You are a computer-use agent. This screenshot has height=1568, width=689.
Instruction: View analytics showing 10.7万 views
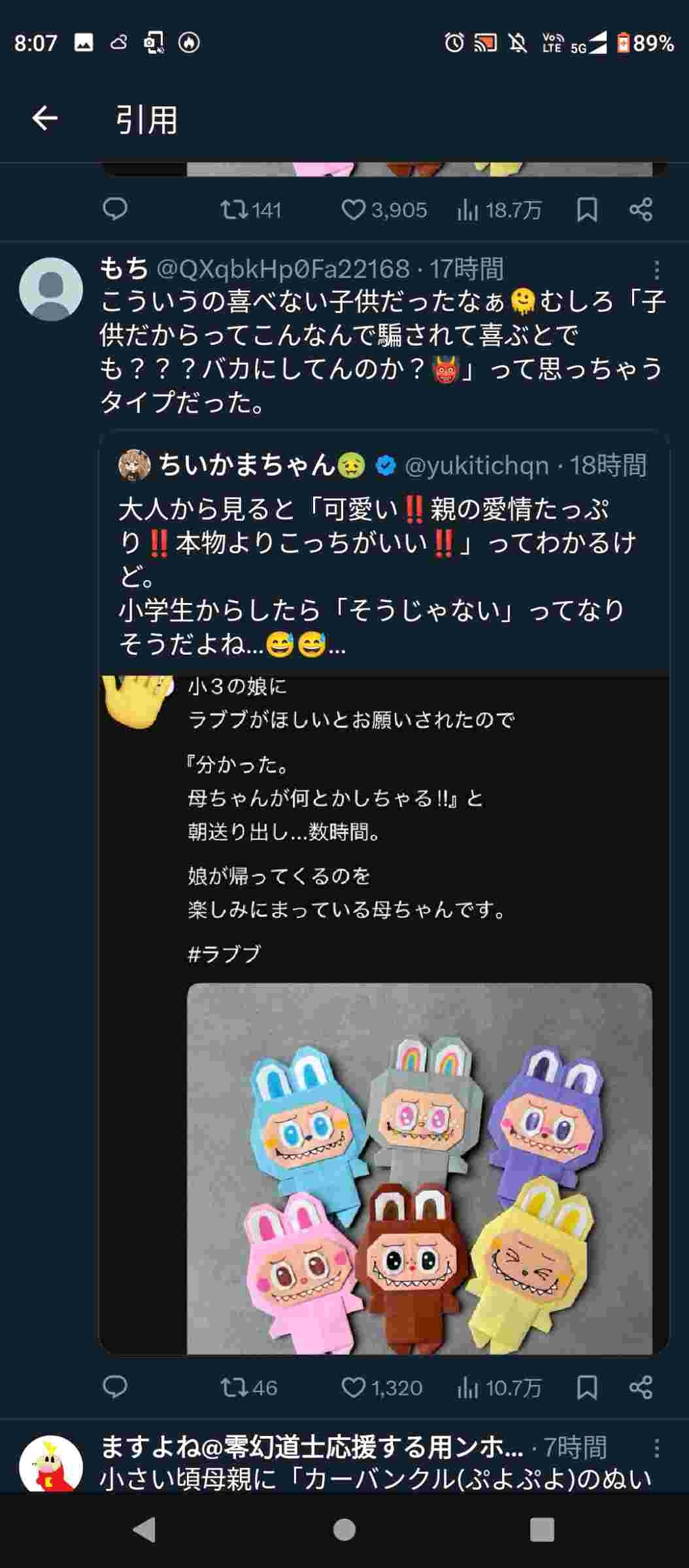coord(499,1387)
